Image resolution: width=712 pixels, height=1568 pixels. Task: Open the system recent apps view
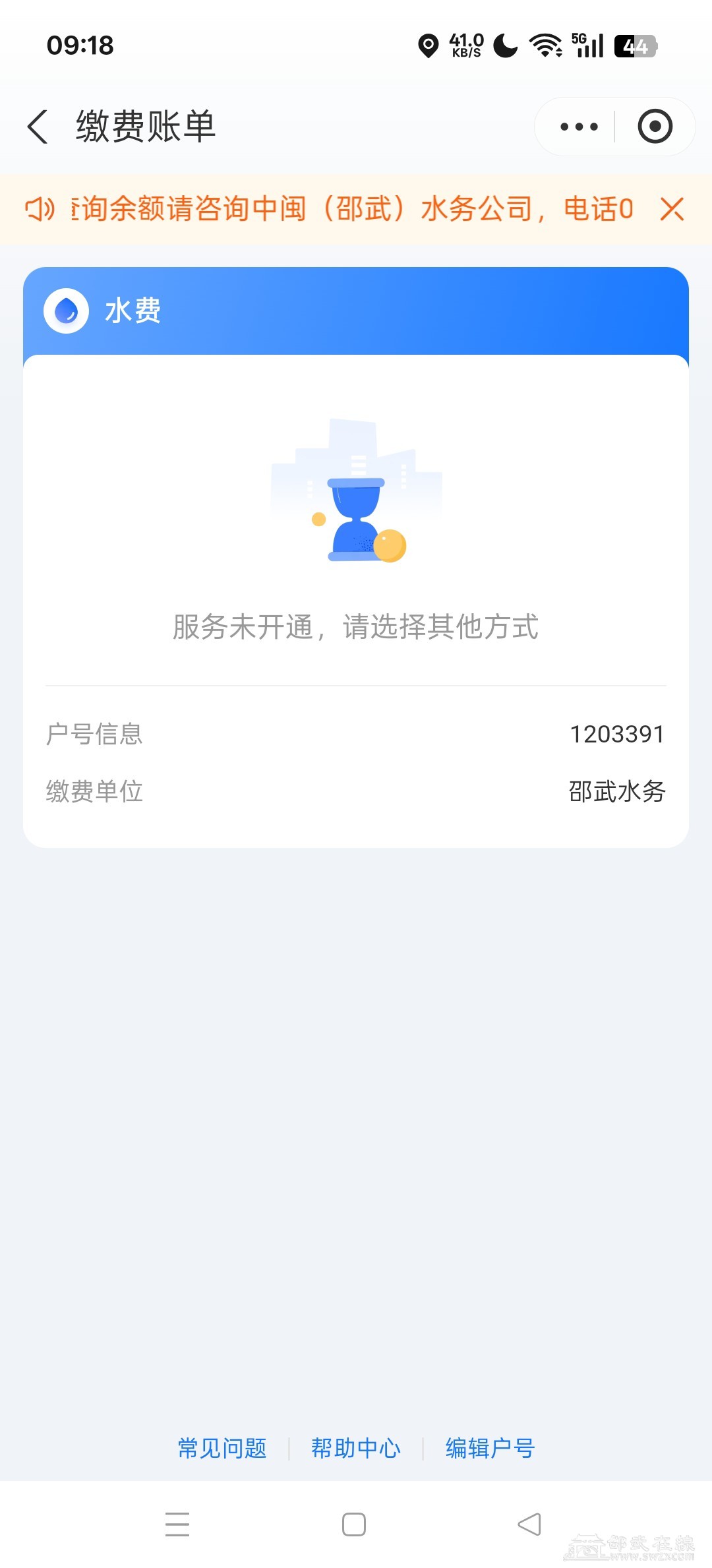[177, 1524]
